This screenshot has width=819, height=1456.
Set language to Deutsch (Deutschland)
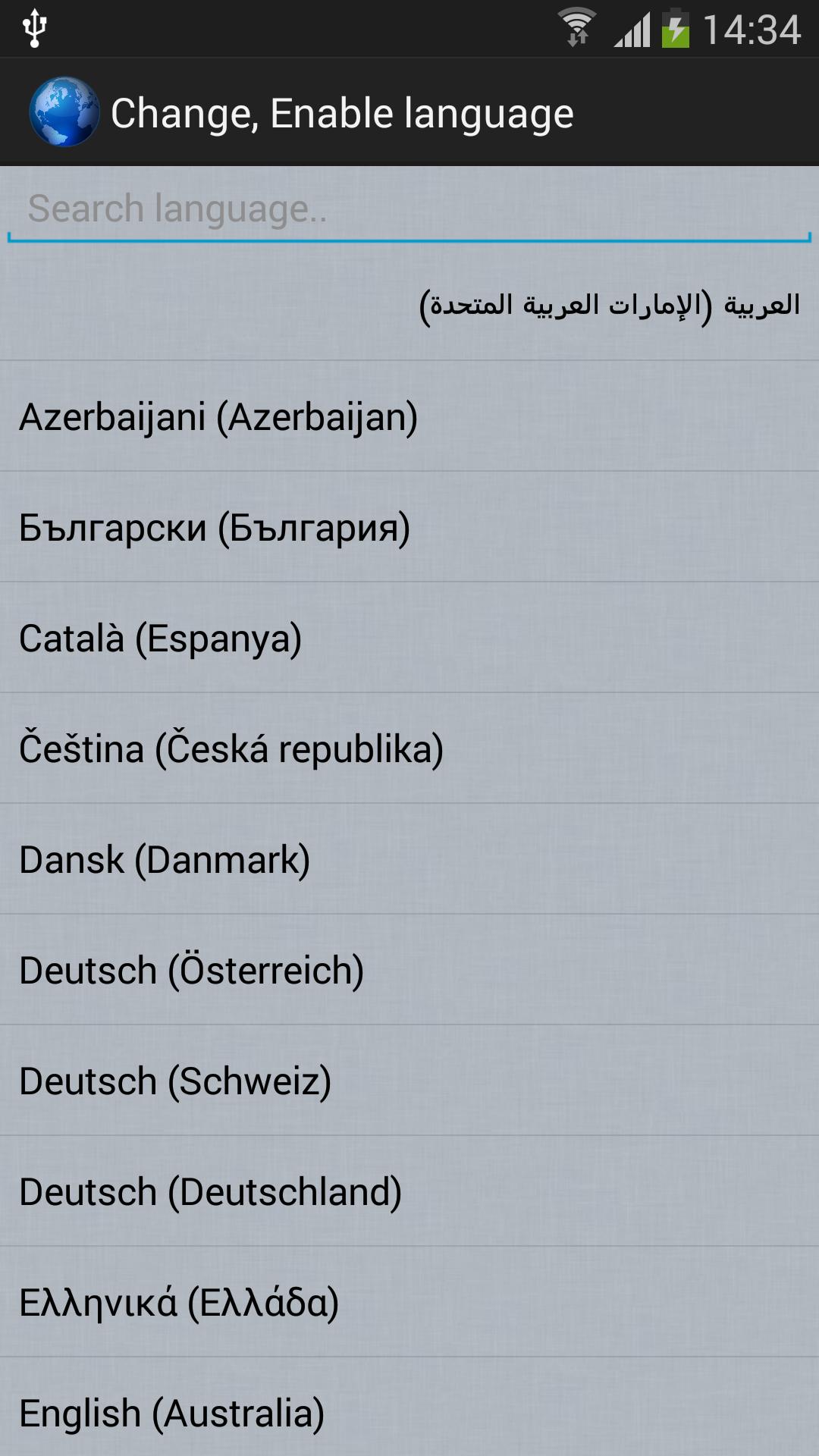210,1191
